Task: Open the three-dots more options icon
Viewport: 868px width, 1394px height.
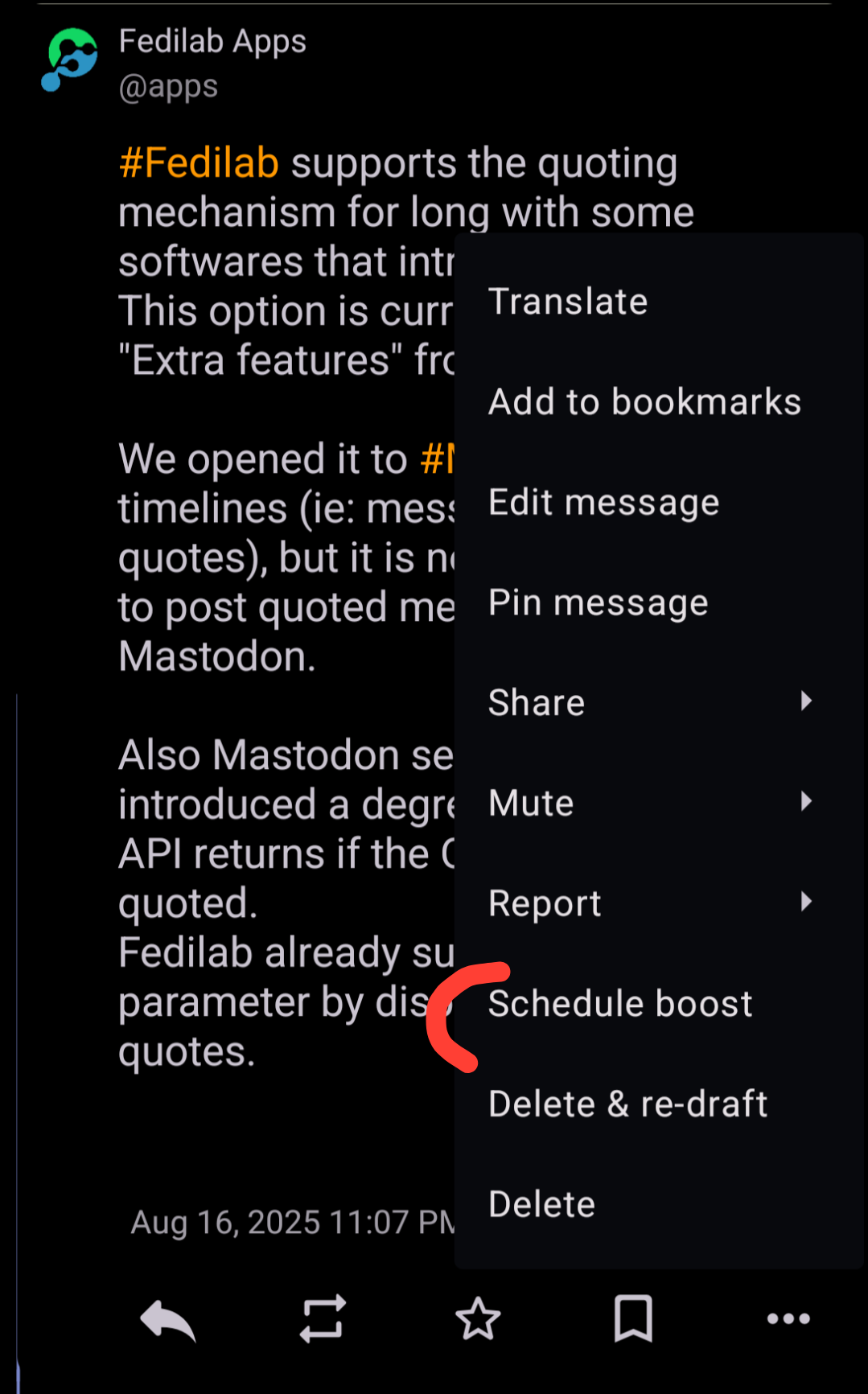Action: click(788, 1319)
